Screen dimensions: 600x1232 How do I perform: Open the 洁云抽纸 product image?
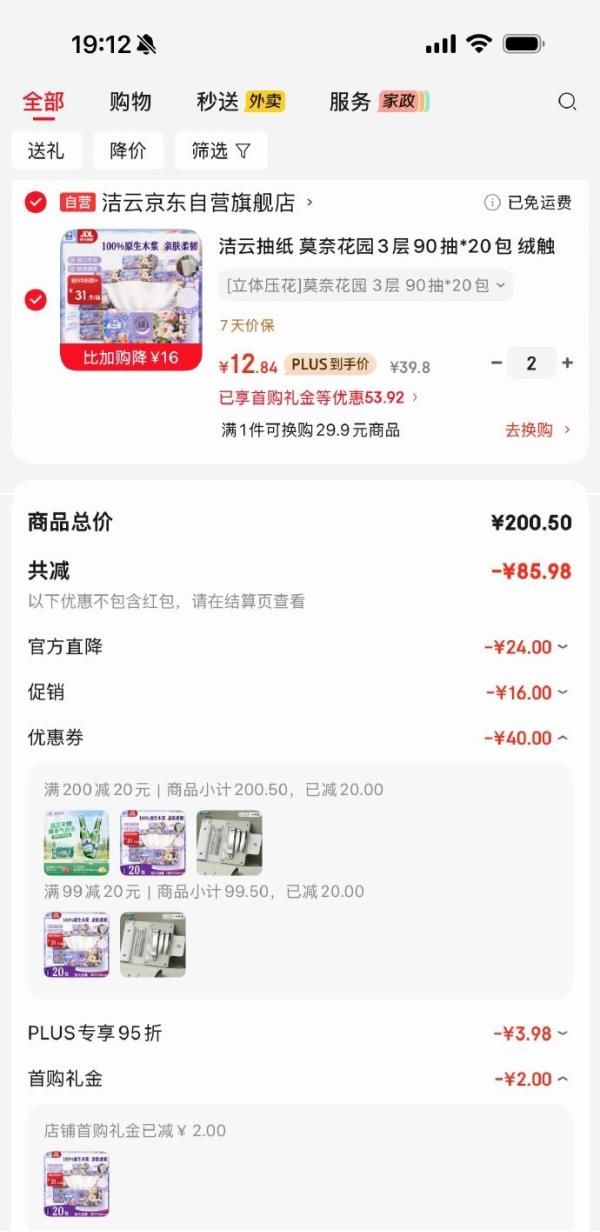(x=131, y=299)
